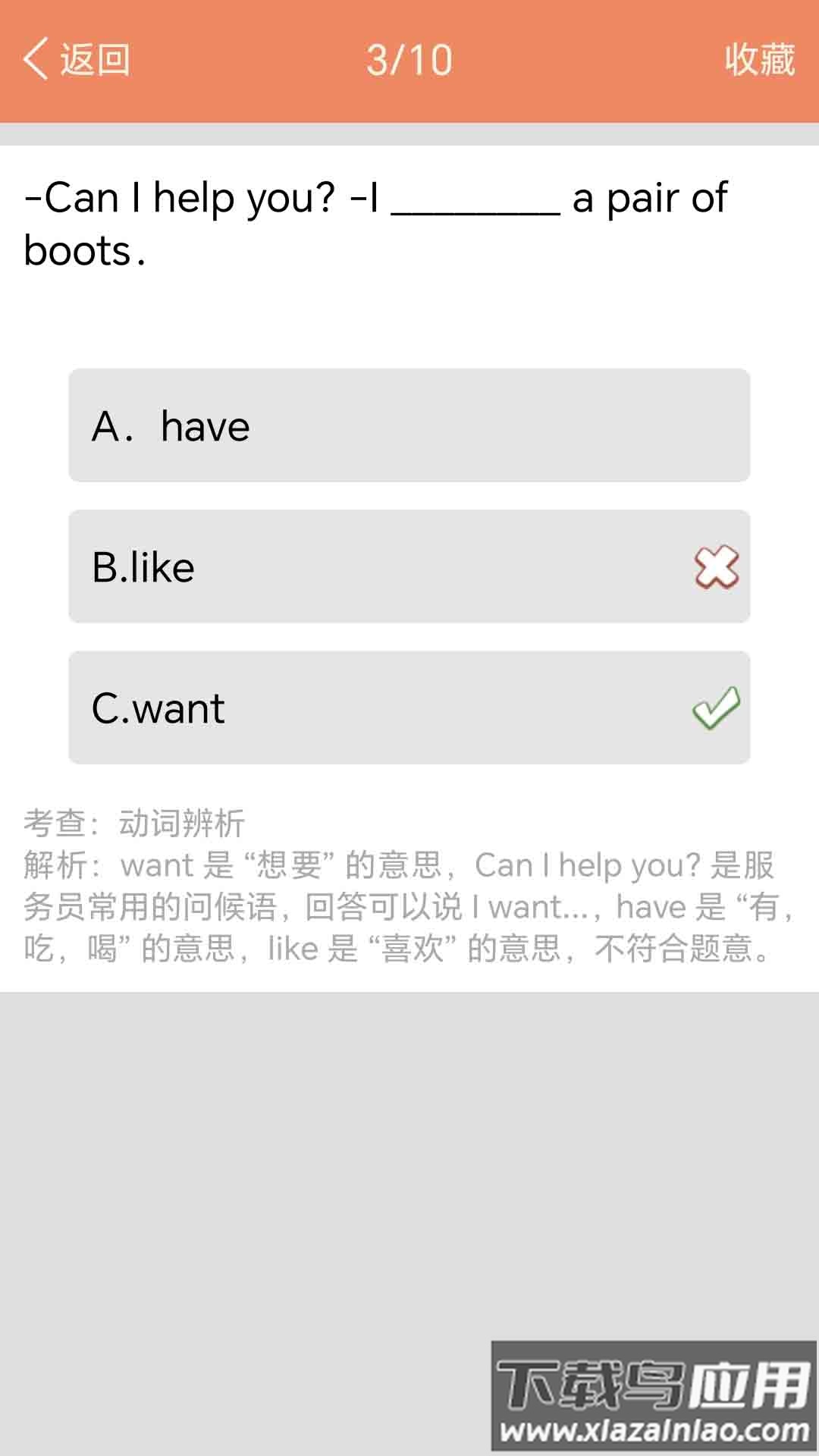Select answer option A. have

409,425
